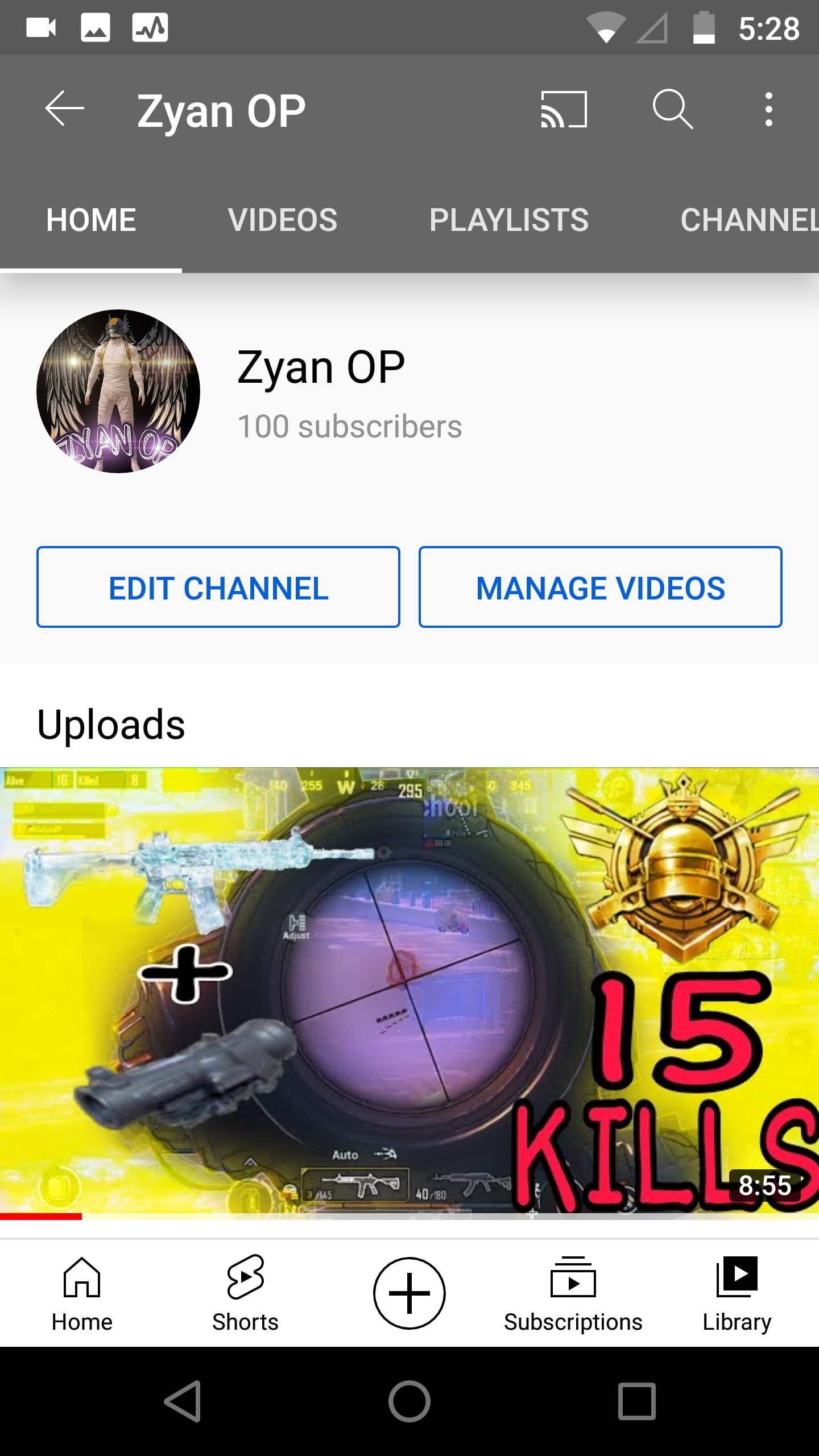Tap the Edit Channel button
Viewport: 819px width, 1456px height.
pos(218,588)
